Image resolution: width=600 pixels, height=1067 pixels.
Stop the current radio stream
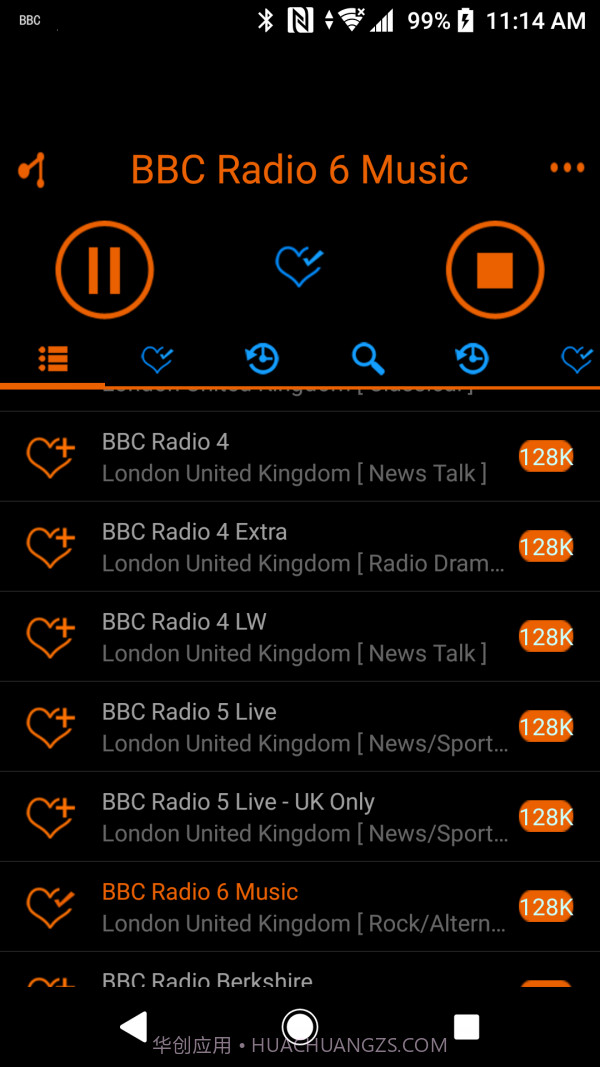tap(494, 270)
